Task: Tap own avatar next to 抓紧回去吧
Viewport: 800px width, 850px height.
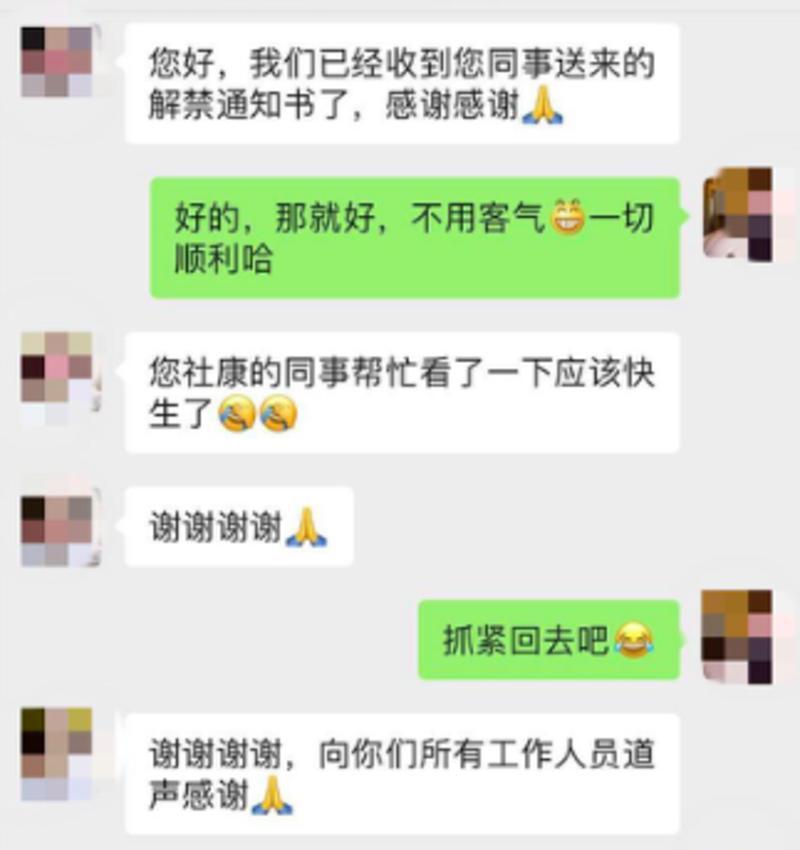Action: pos(737,636)
